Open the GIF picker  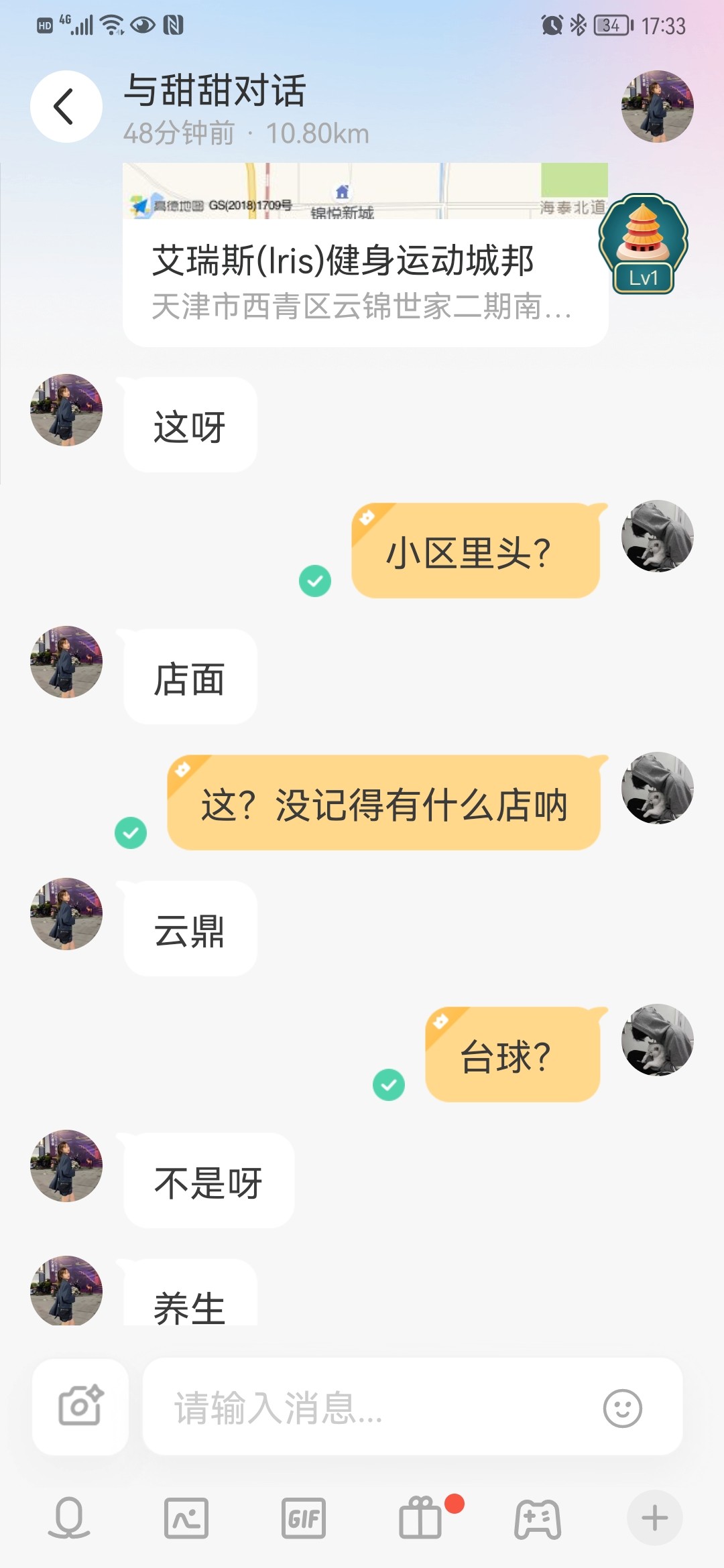(304, 1518)
